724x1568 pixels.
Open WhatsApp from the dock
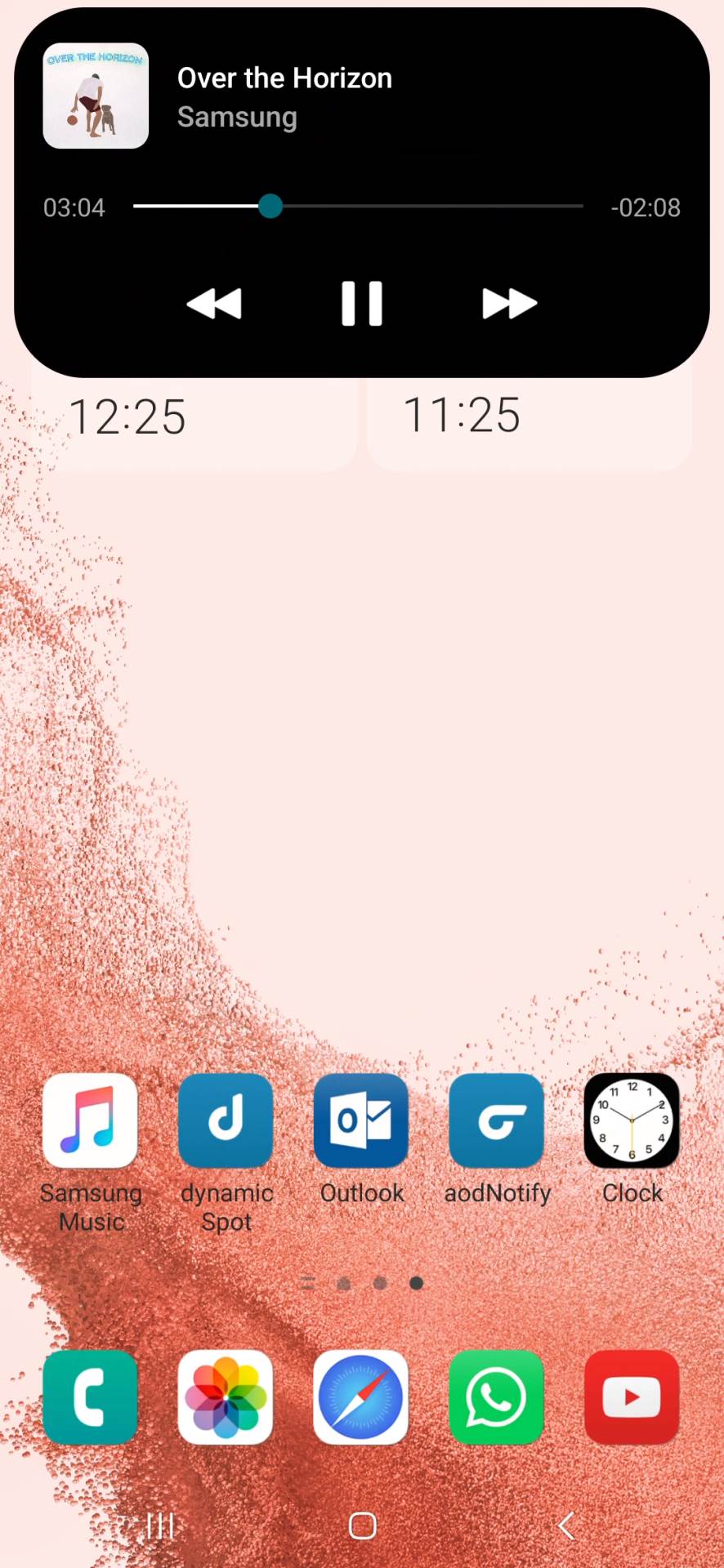[497, 1396]
